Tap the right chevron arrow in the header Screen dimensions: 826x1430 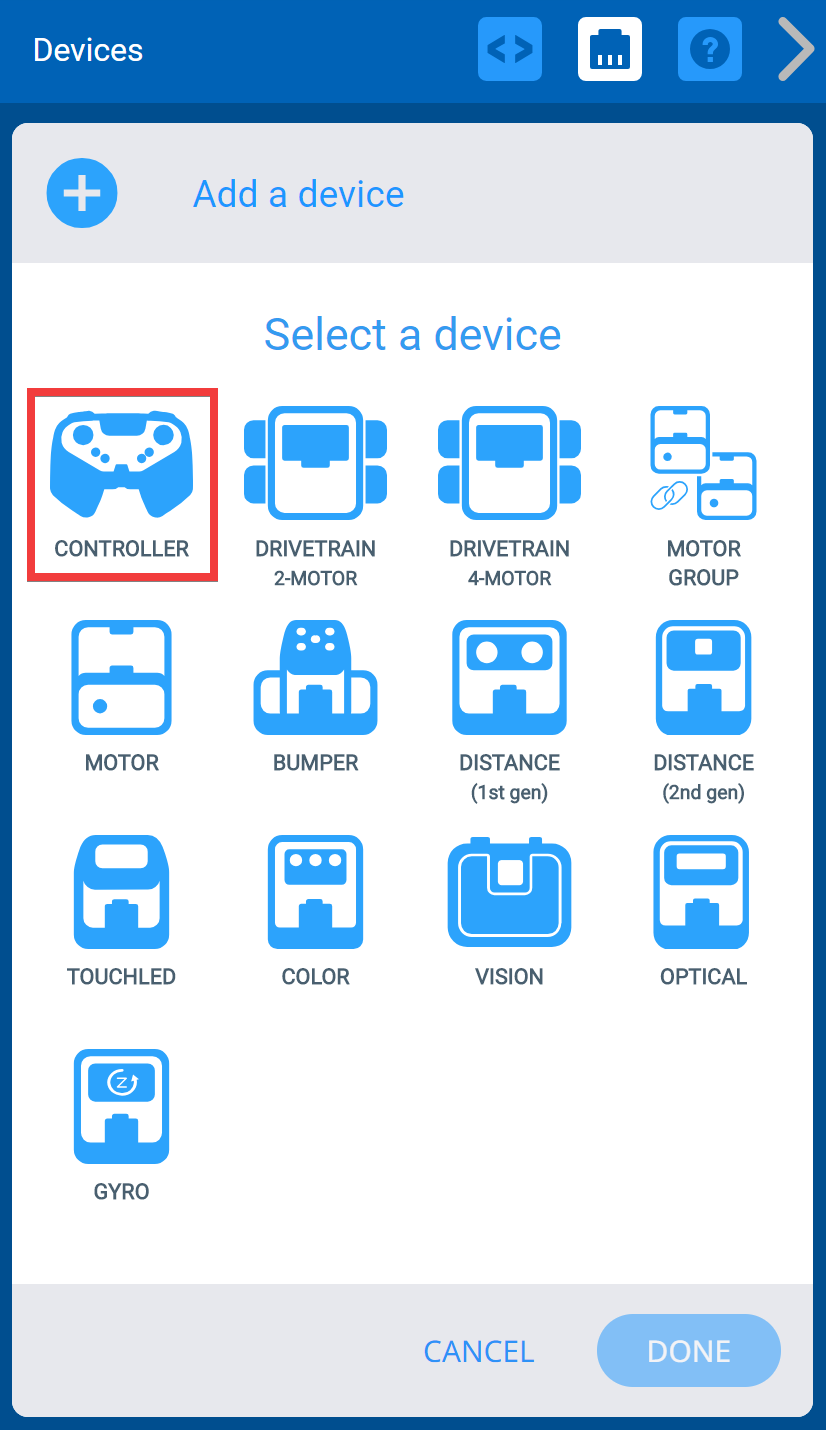[796, 49]
